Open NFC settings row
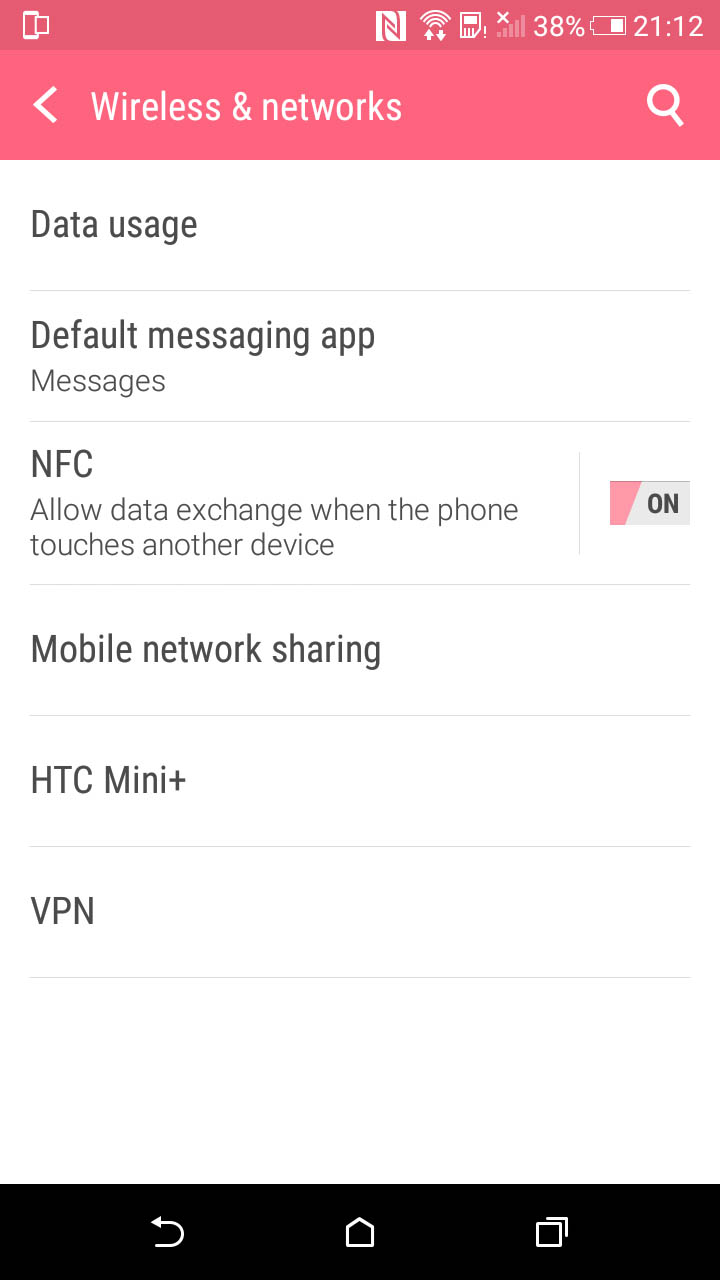720x1280 pixels. 290,503
